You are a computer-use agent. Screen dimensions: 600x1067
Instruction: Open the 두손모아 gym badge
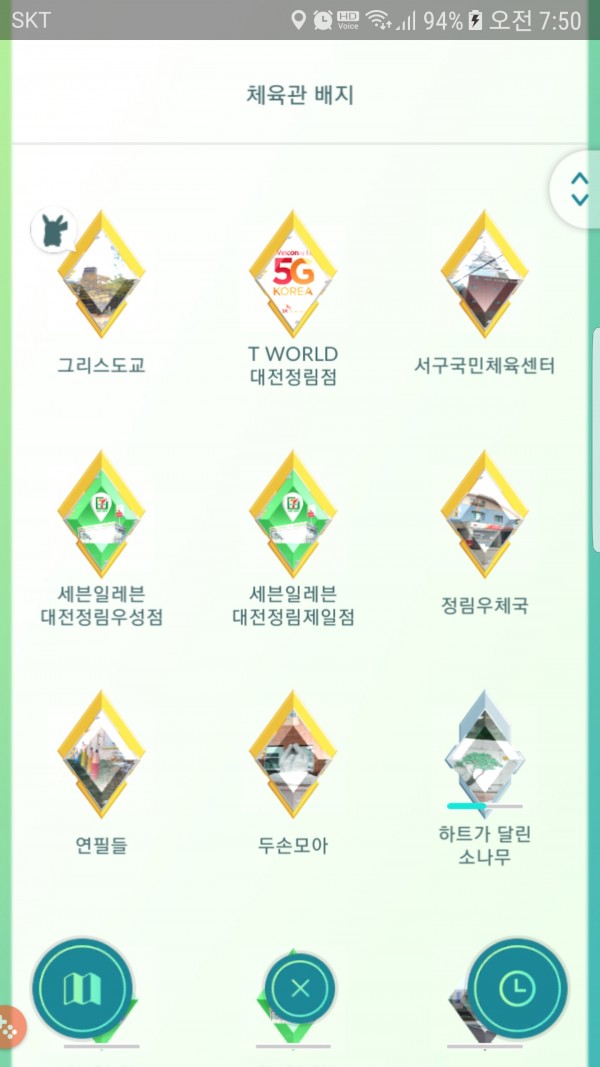tap(292, 755)
